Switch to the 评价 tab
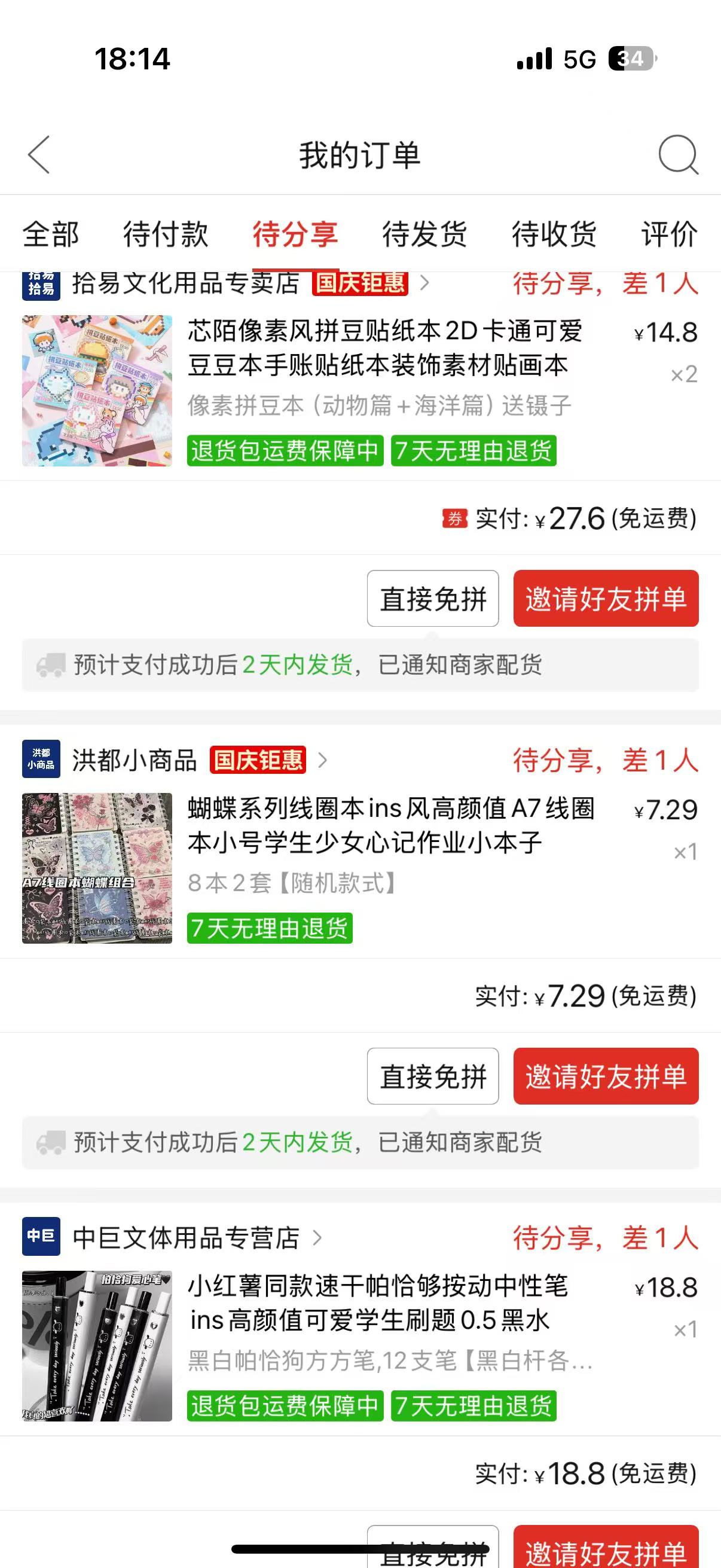The height and width of the screenshot is (1568, 721). coord(669,234)
